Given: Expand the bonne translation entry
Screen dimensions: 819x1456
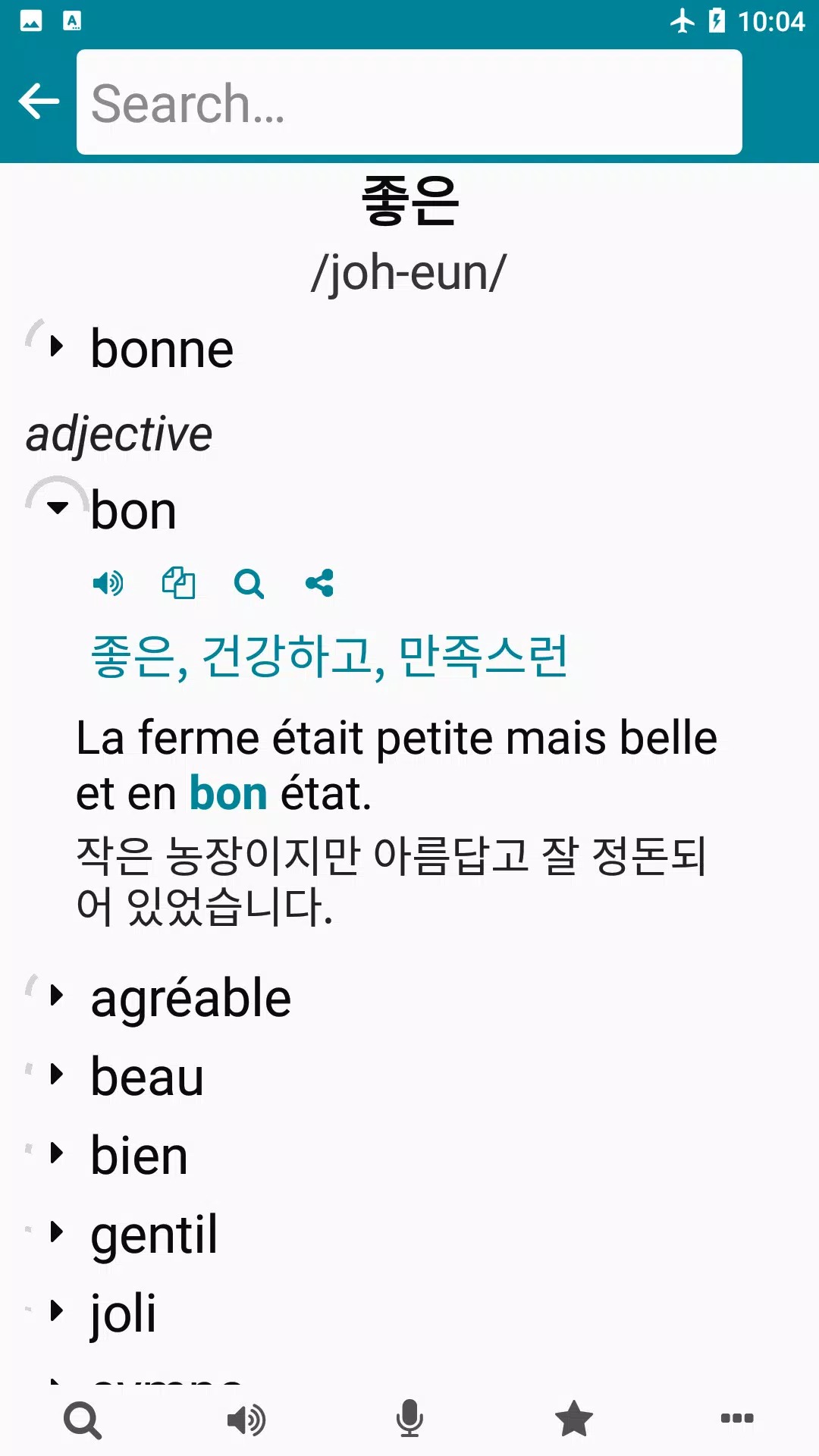Looking at the screenshot, I should [x=57, y=347].
